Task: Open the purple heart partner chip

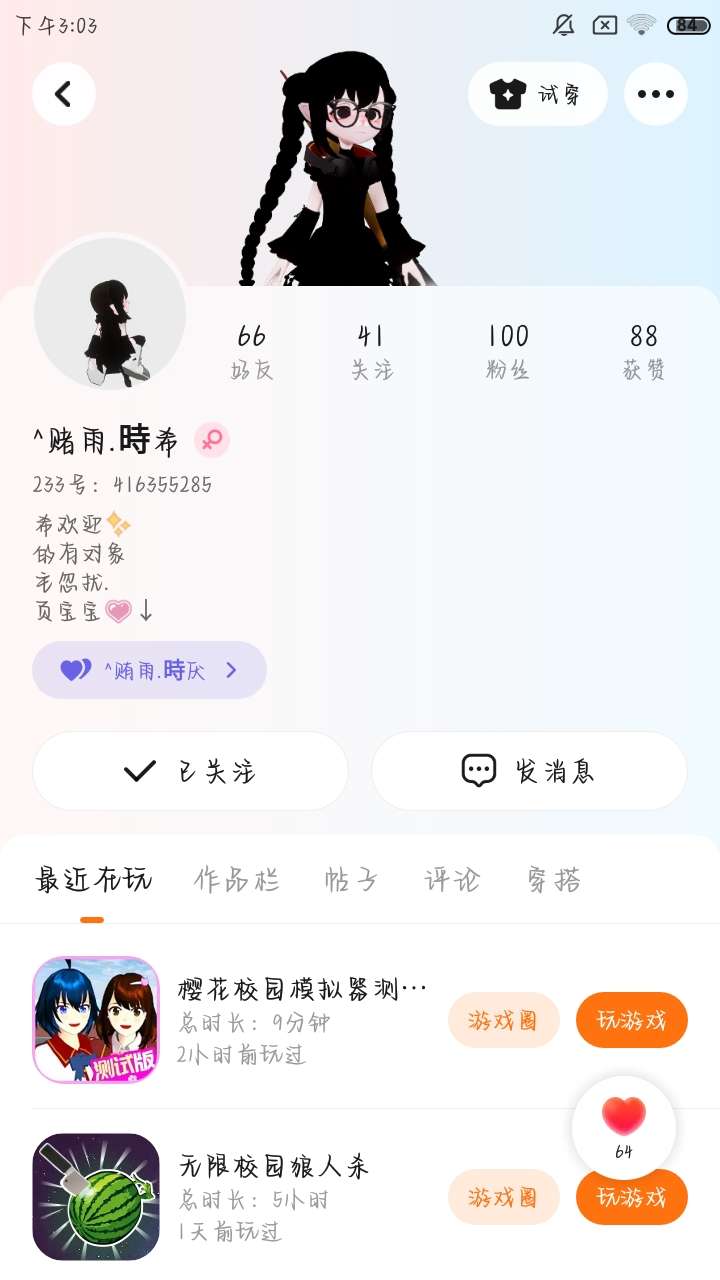Action: coord(149,670)
